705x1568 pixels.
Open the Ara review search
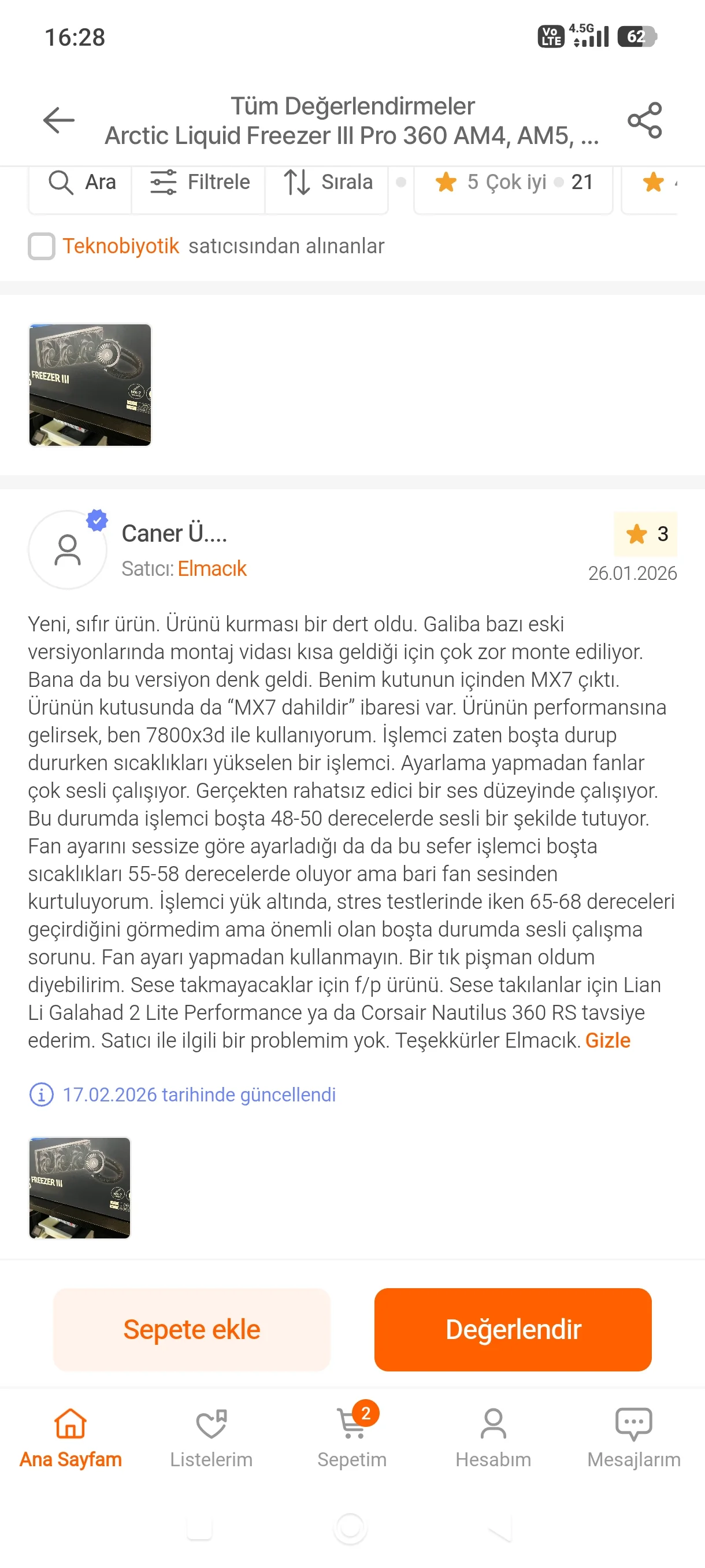(x=81, y=182)
